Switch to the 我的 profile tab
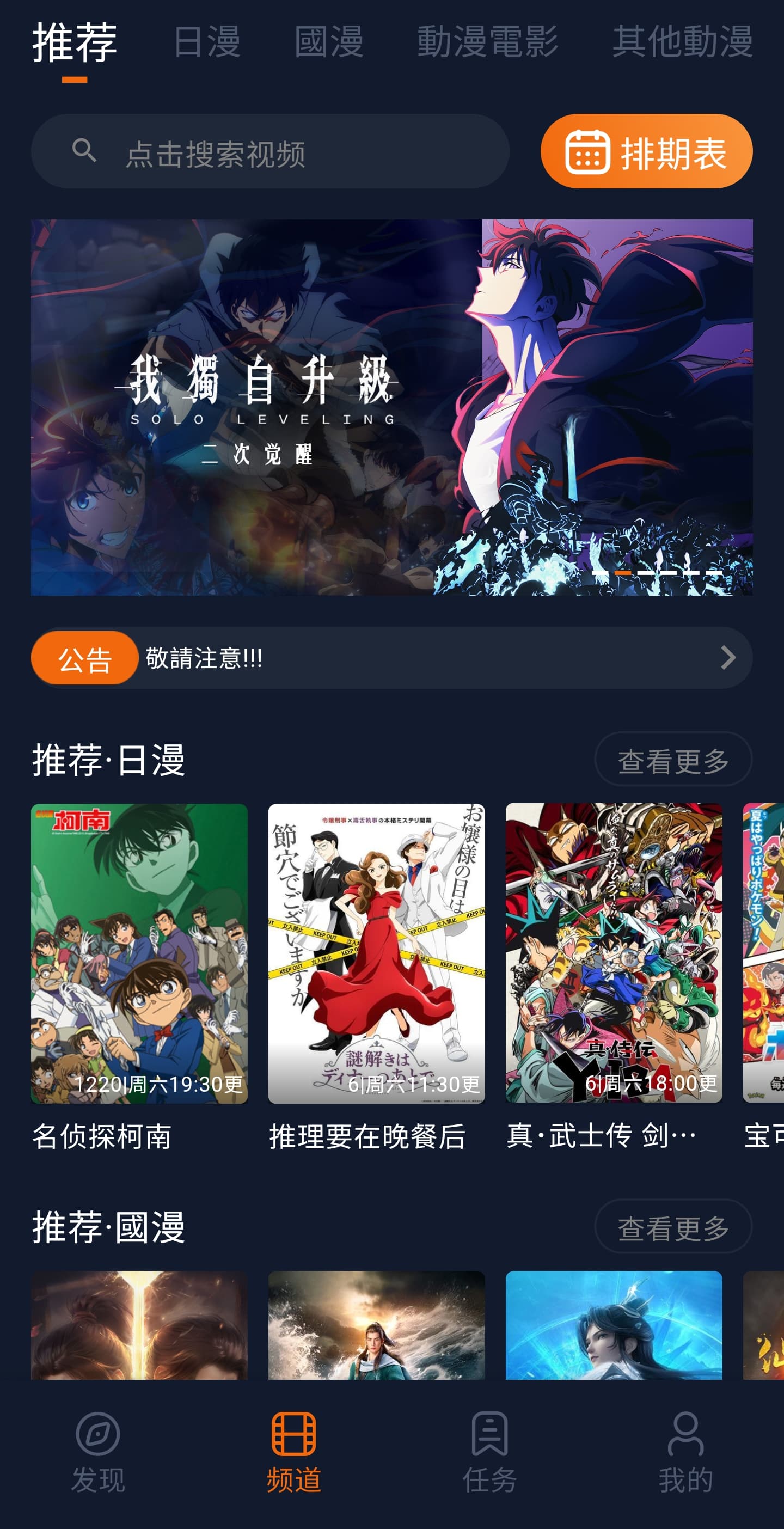Screen dimensions: 784x1529 tap(685, 1452)
